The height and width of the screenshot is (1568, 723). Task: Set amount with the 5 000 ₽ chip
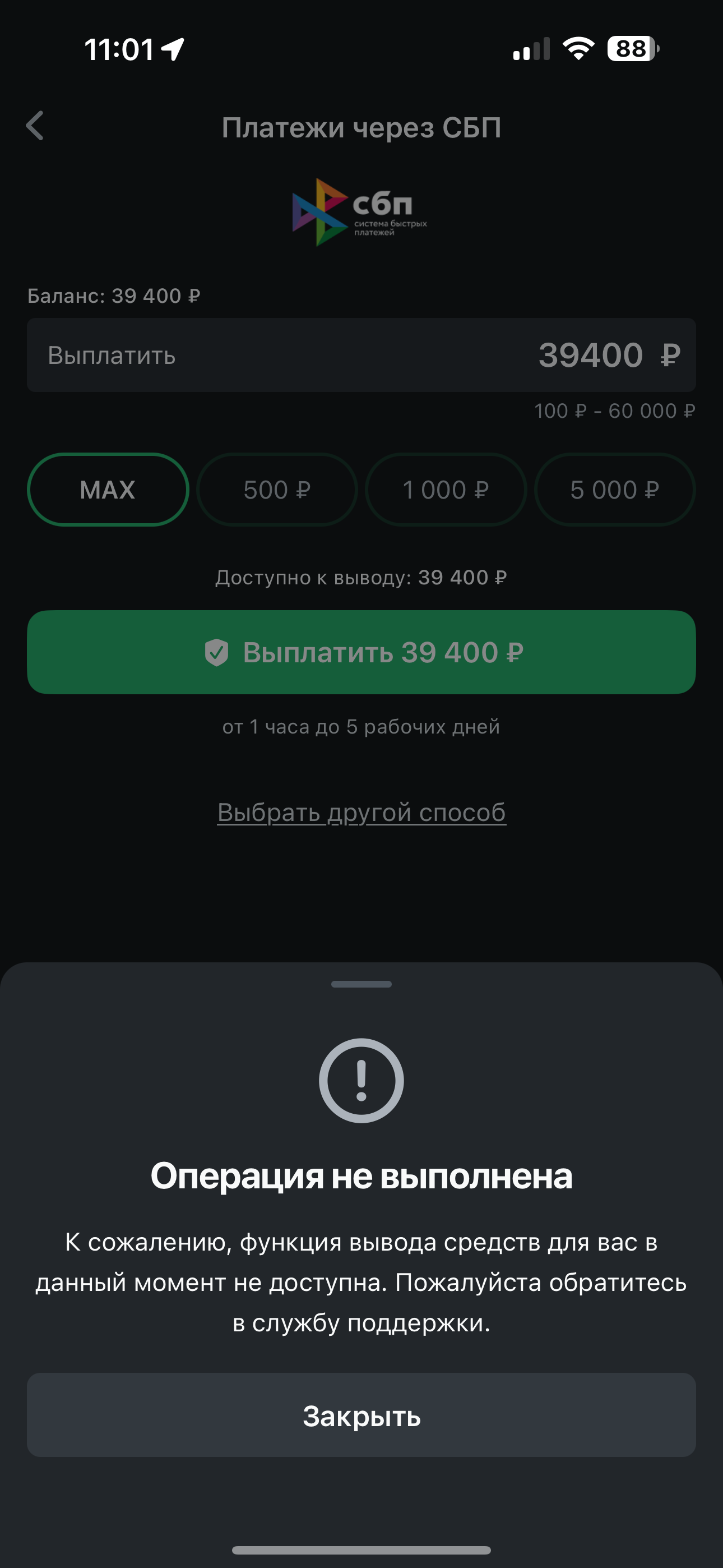coord(615,490)
